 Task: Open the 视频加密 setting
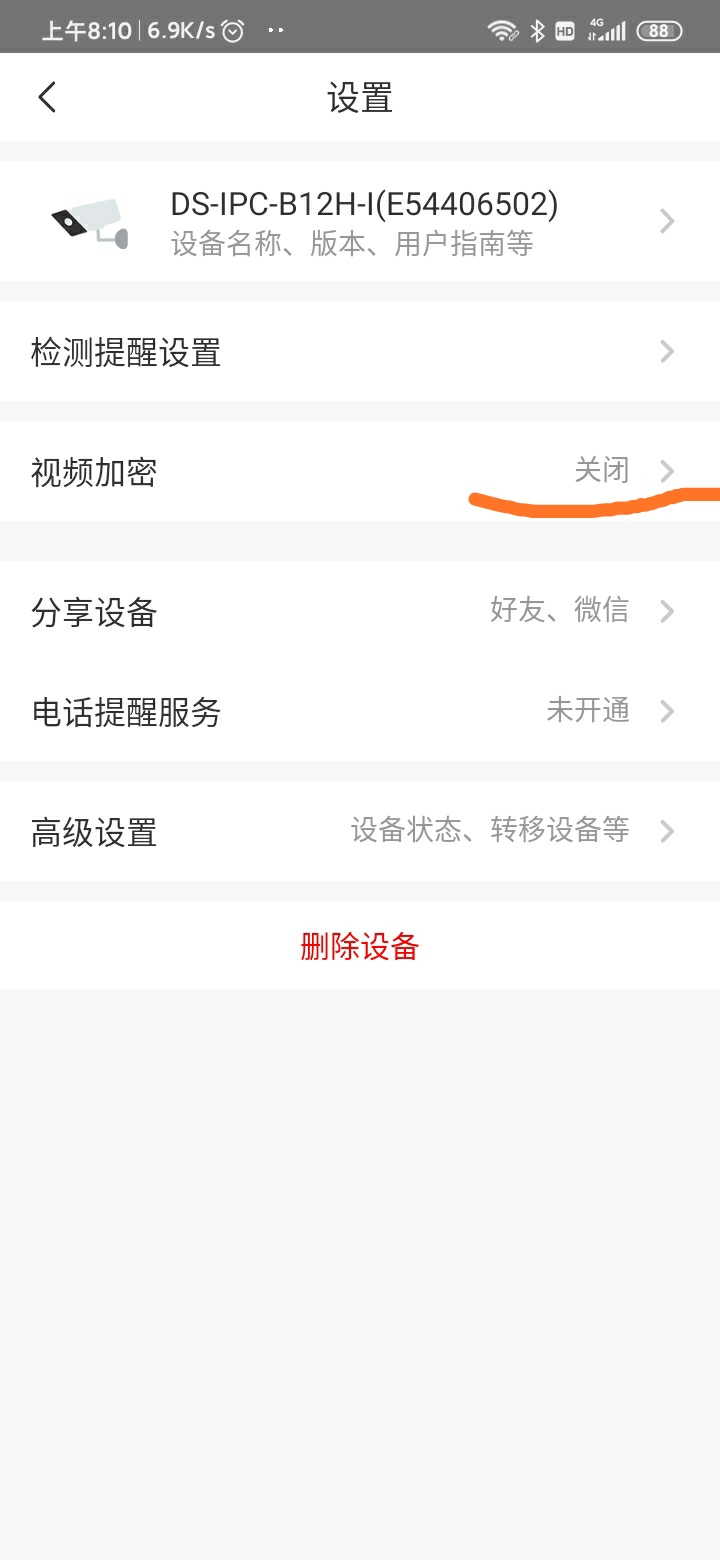[360, 471]
